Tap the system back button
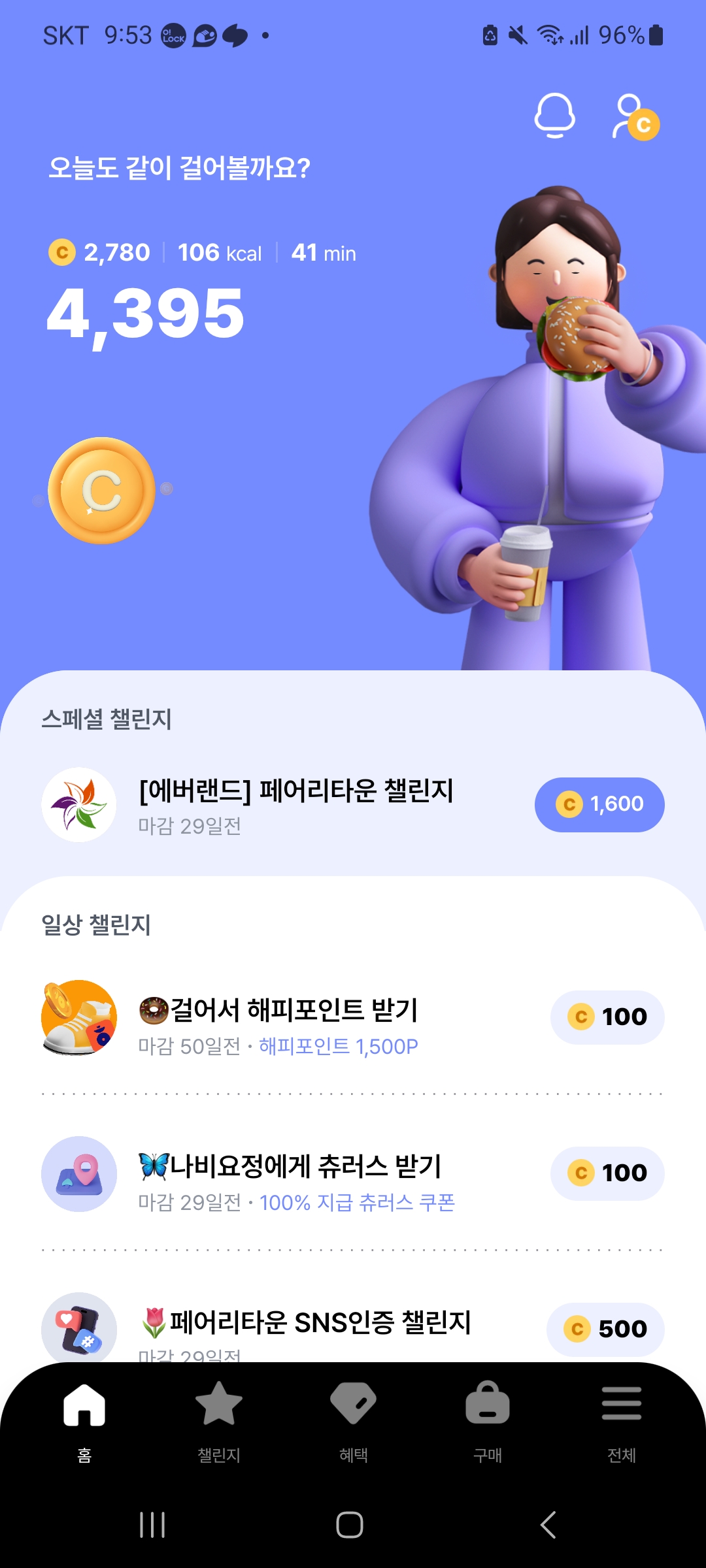 (x=548, y=1525)
